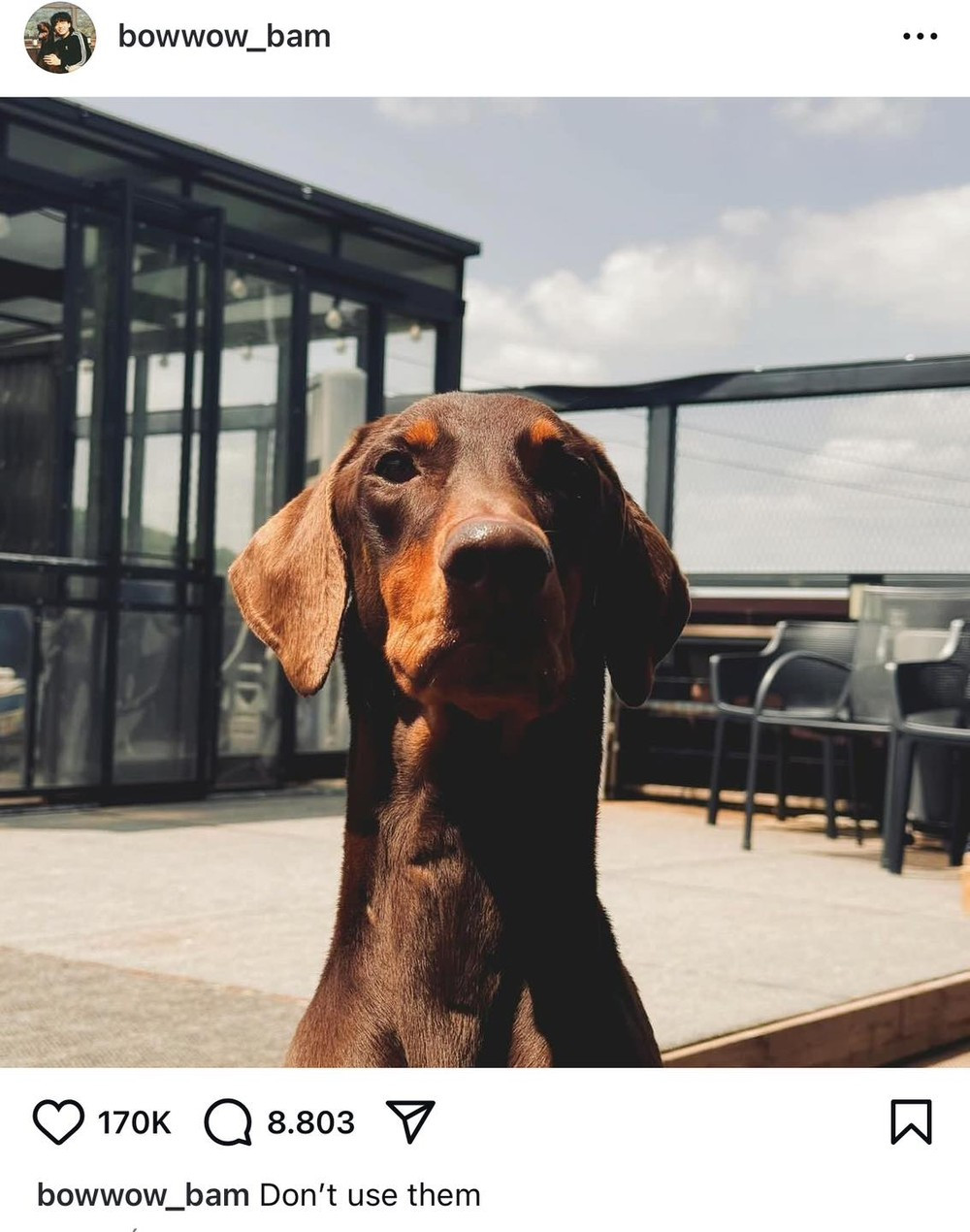The height and width of the screenshot is (1232, 970).
Task: Open the bowwow_bam username in the post header
Action: coord(224,37)
